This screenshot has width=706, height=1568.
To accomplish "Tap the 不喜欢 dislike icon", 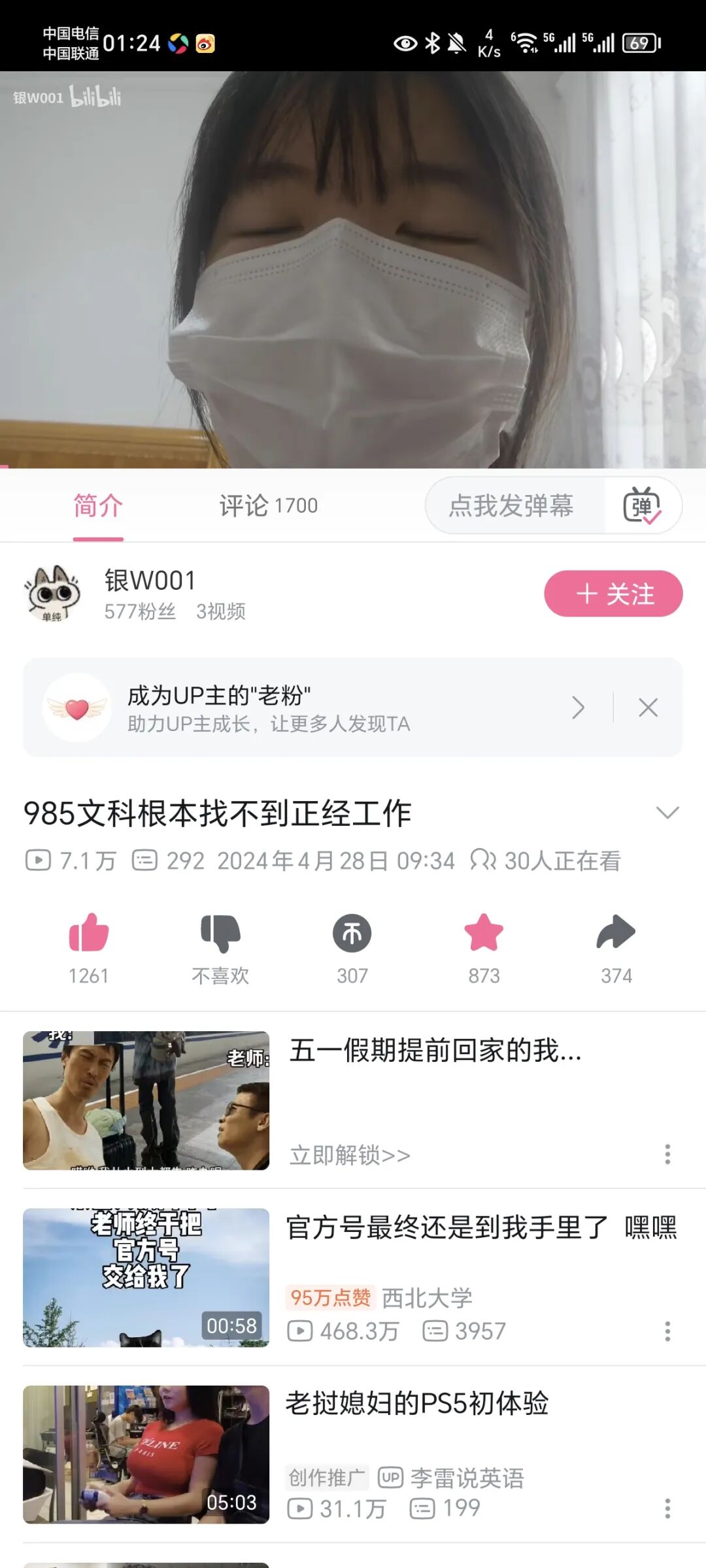I will (x=220, y=932).
